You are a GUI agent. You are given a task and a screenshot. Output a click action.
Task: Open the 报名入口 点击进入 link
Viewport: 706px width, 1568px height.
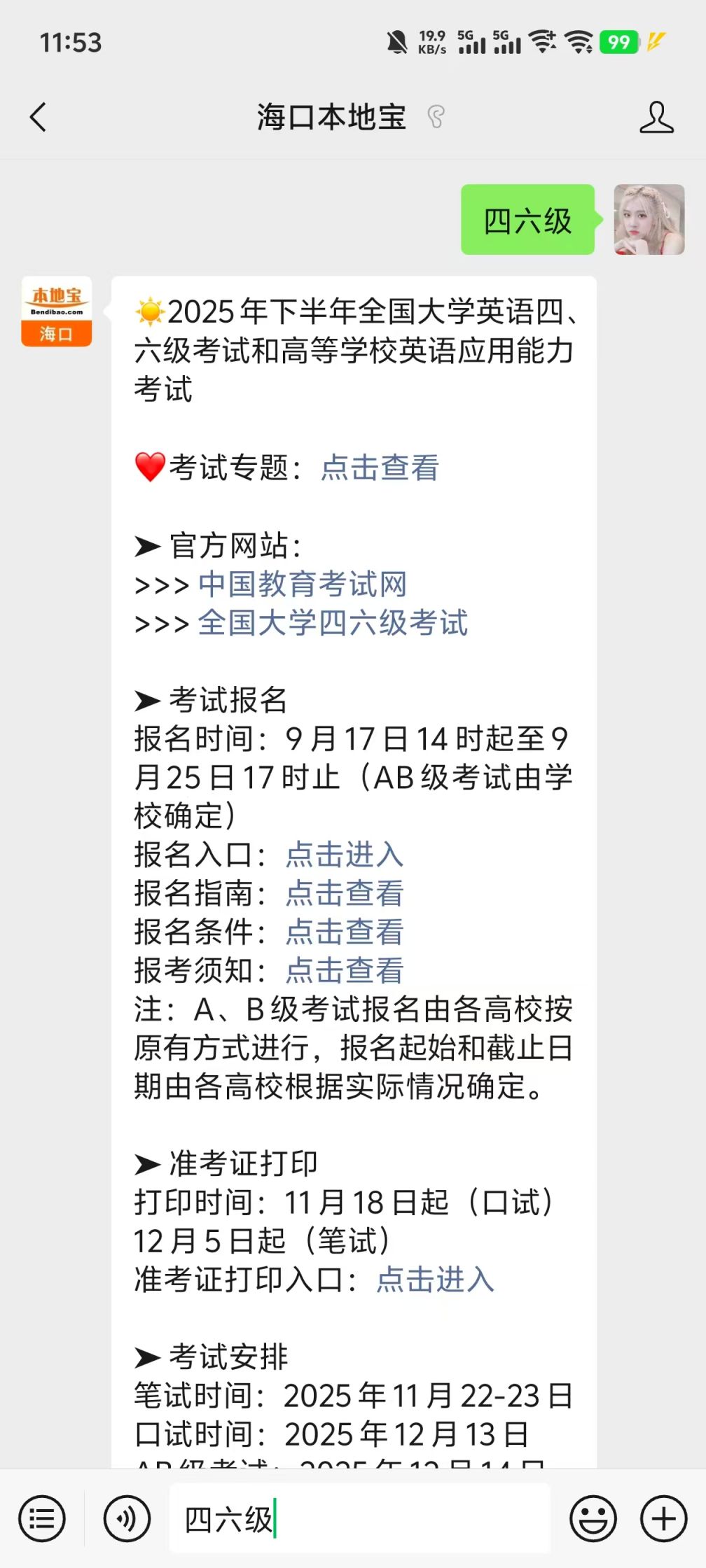coord(345,855)
